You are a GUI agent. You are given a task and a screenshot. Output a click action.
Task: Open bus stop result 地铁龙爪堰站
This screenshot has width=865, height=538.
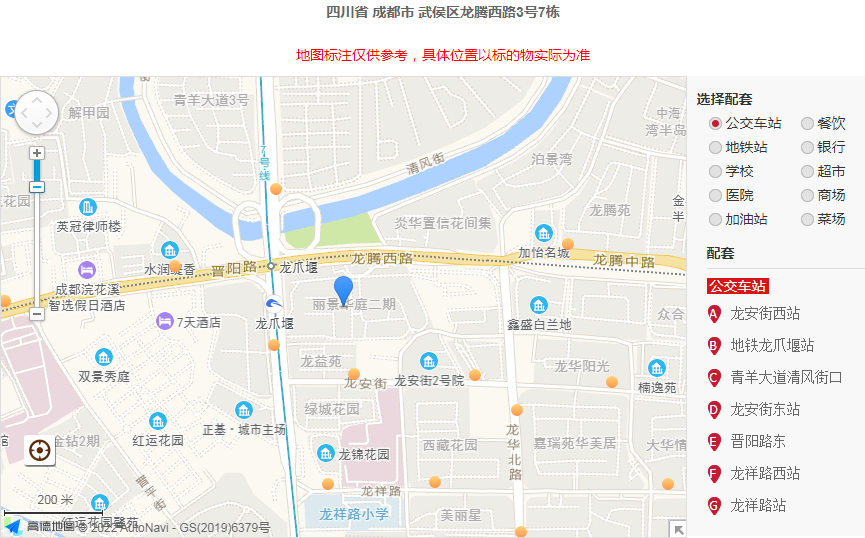tap(771, 346)
